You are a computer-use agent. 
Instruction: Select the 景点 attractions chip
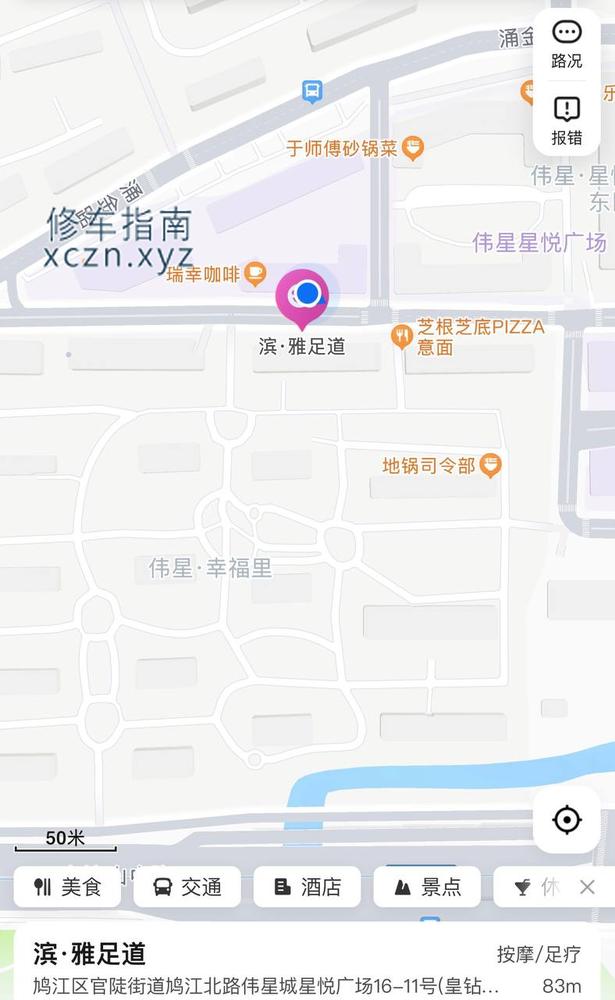[x=427, y=887]
